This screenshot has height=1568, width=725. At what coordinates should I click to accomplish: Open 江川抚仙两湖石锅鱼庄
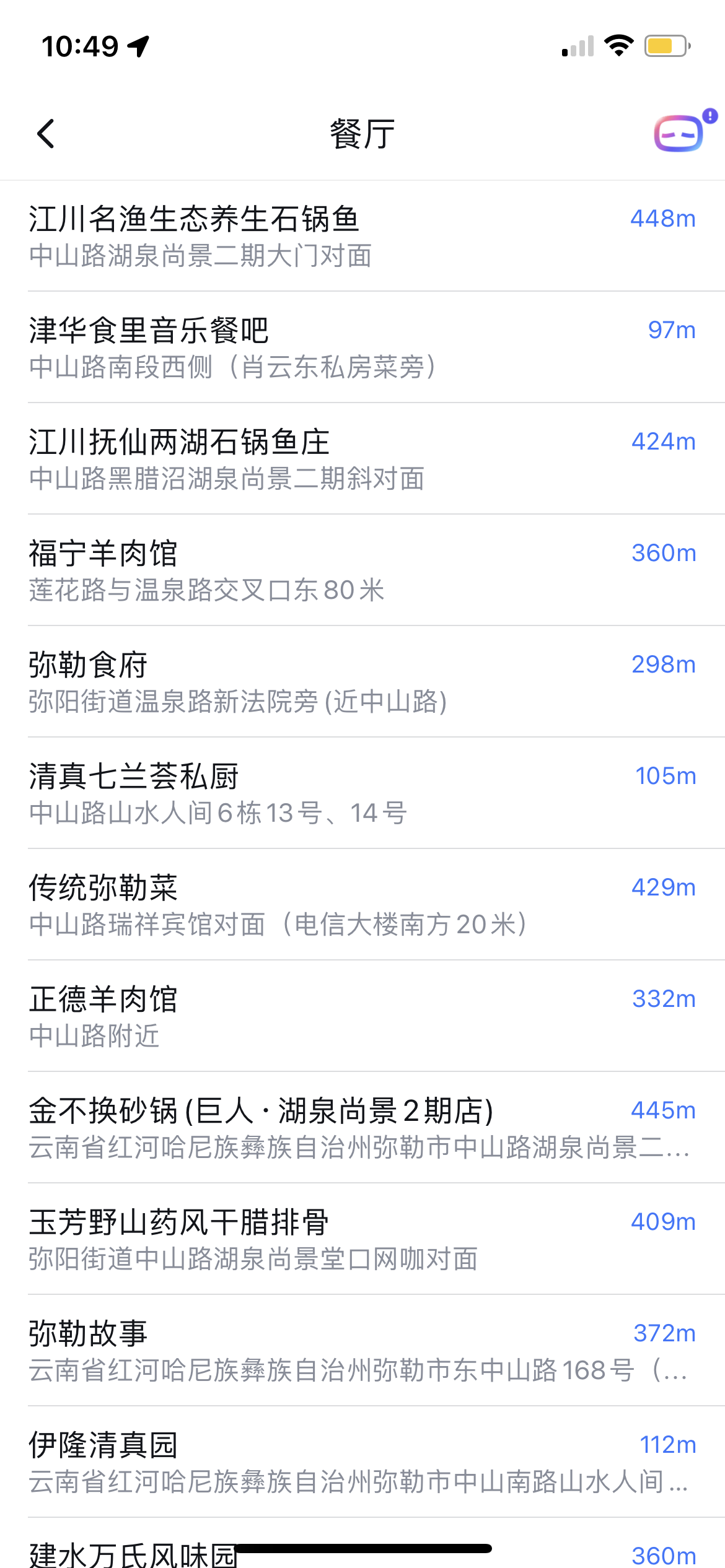point(362,459)
